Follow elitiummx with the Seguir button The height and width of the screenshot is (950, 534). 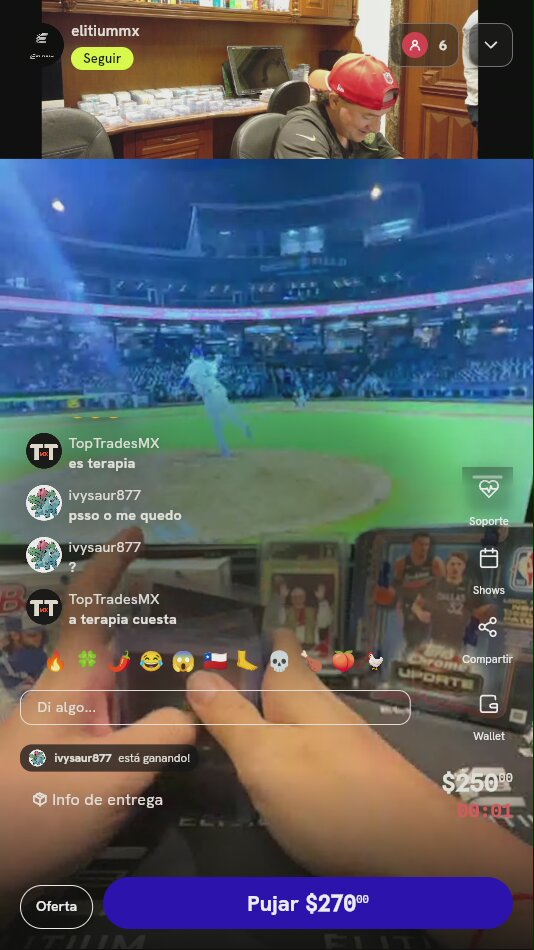[x=102, y=59]
